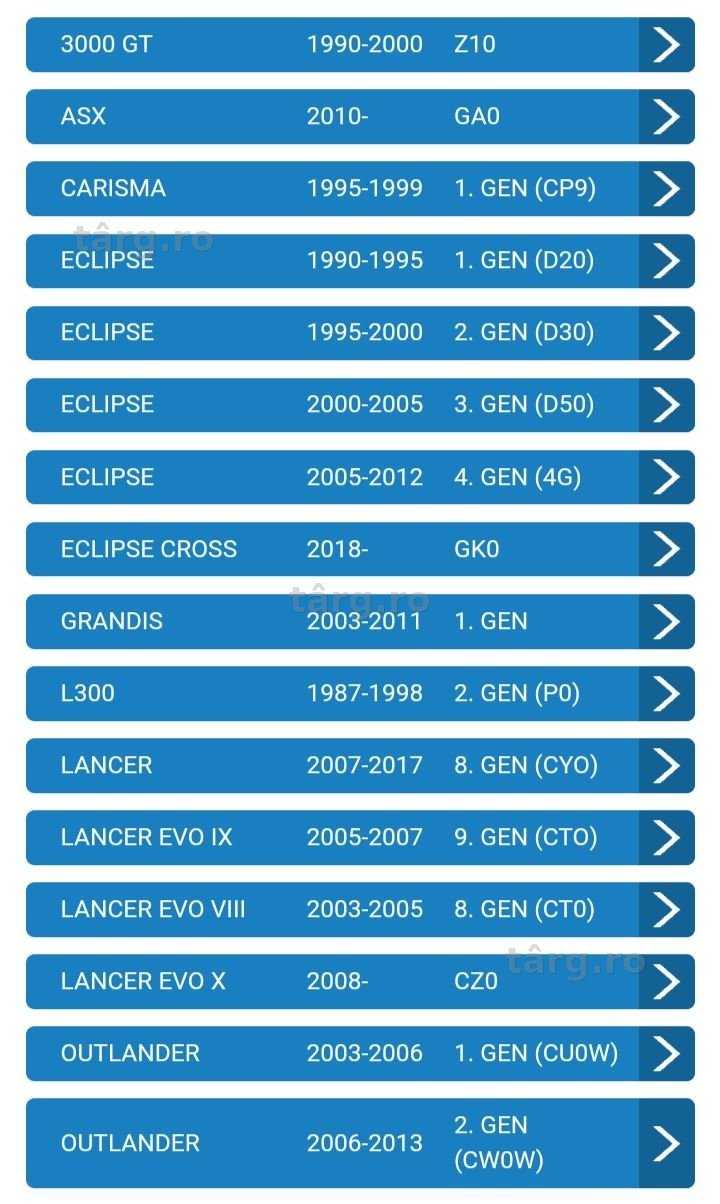Select LANCER EVO VIII 2003-2005
Viewport: 720px width, 1204px height.
tap(360, 909)
